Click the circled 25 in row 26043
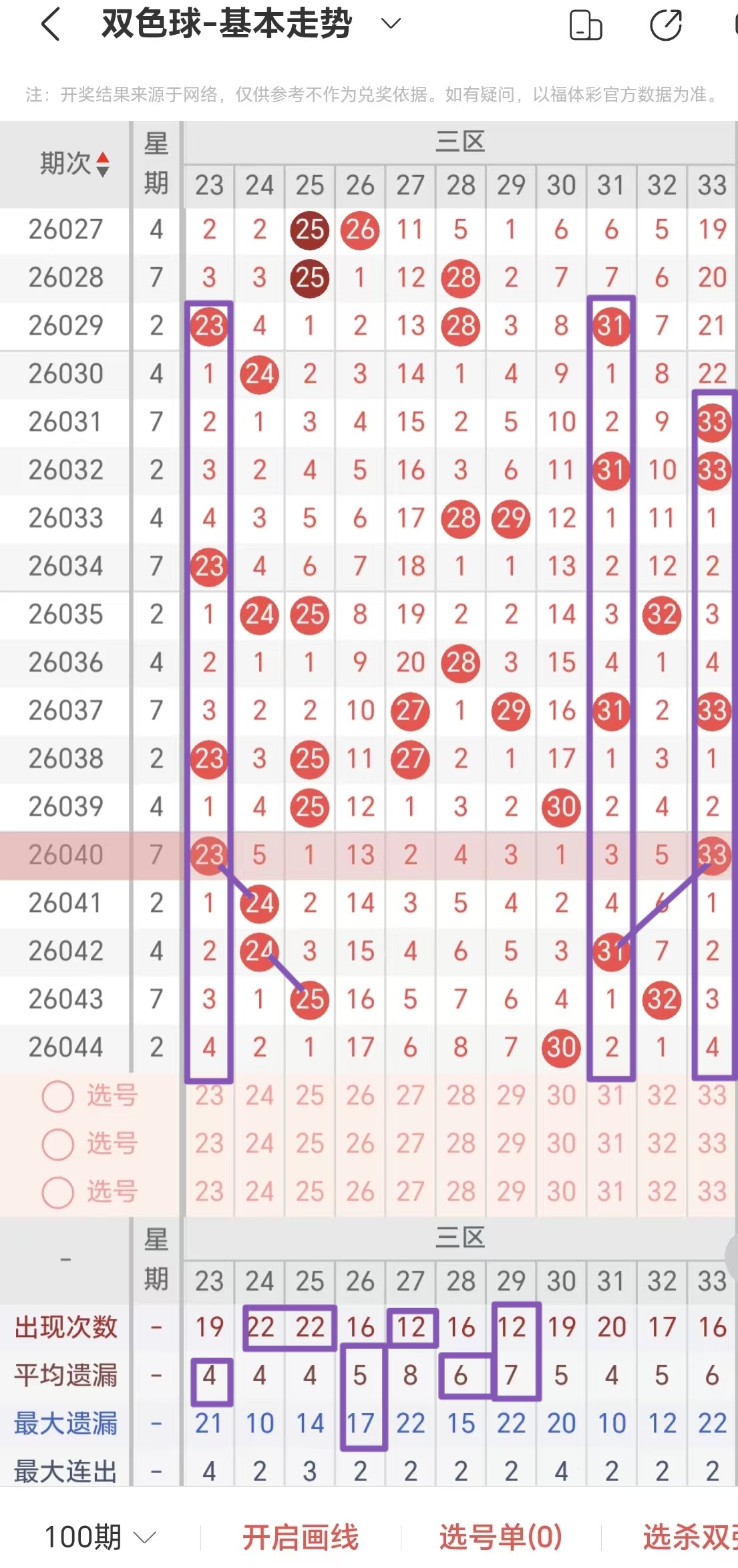738x1568 pixels. click(309, 999)
